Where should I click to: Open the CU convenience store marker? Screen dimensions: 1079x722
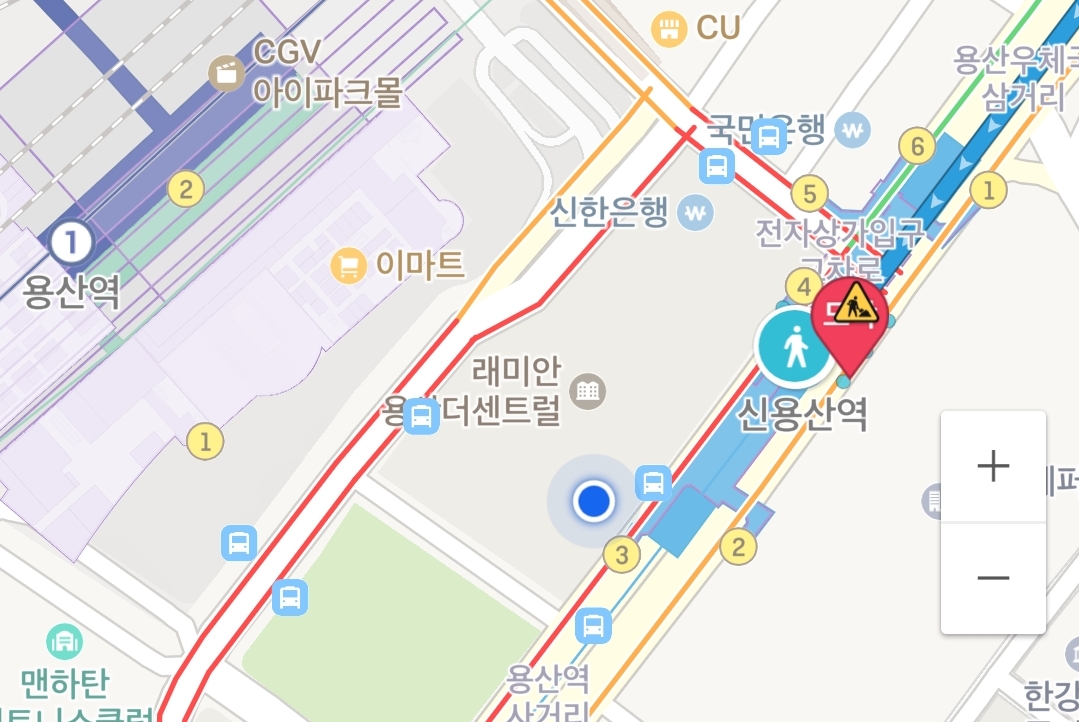[x=668, y=29]
